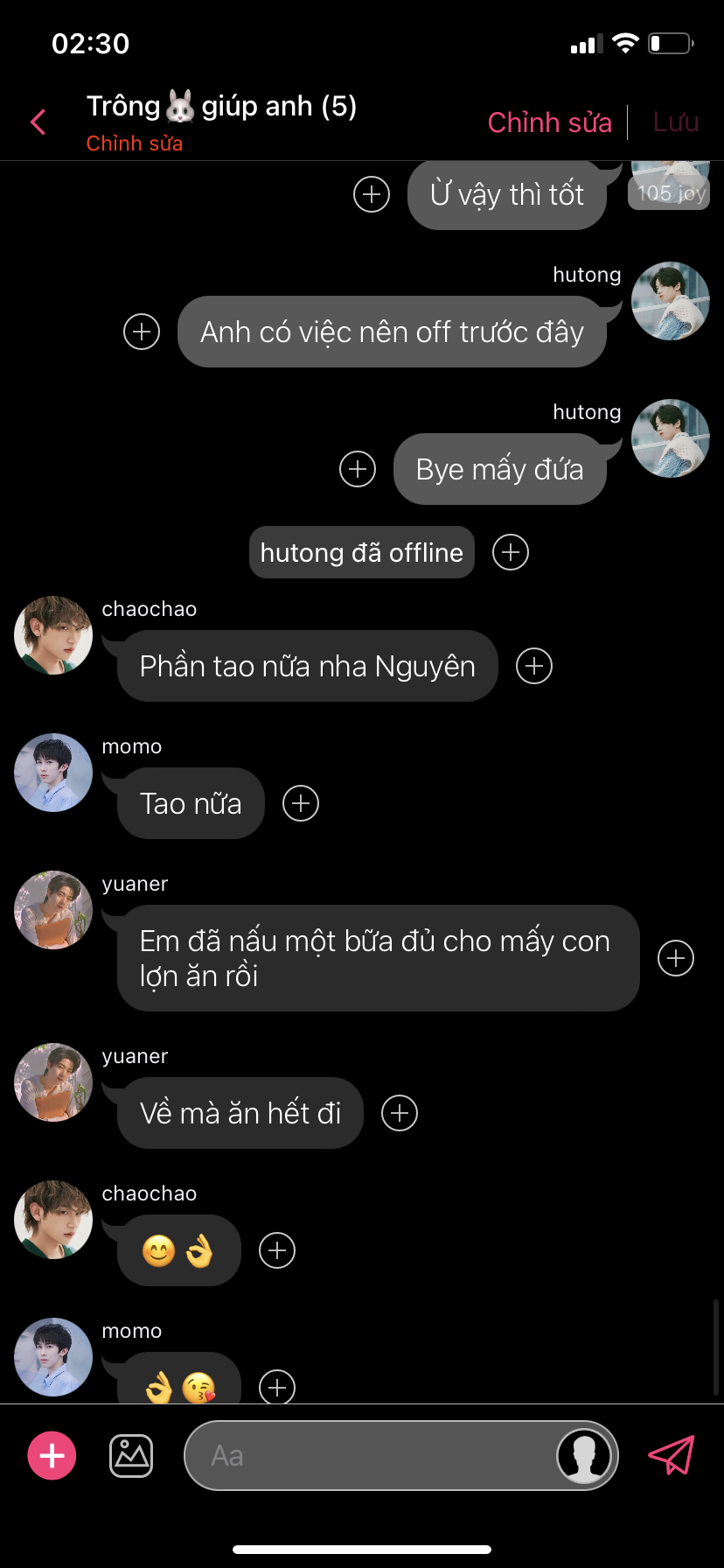Screen dimensions: 724x1568
Task: Go back using the pink arrow
Action: click(x=38, y=122)
